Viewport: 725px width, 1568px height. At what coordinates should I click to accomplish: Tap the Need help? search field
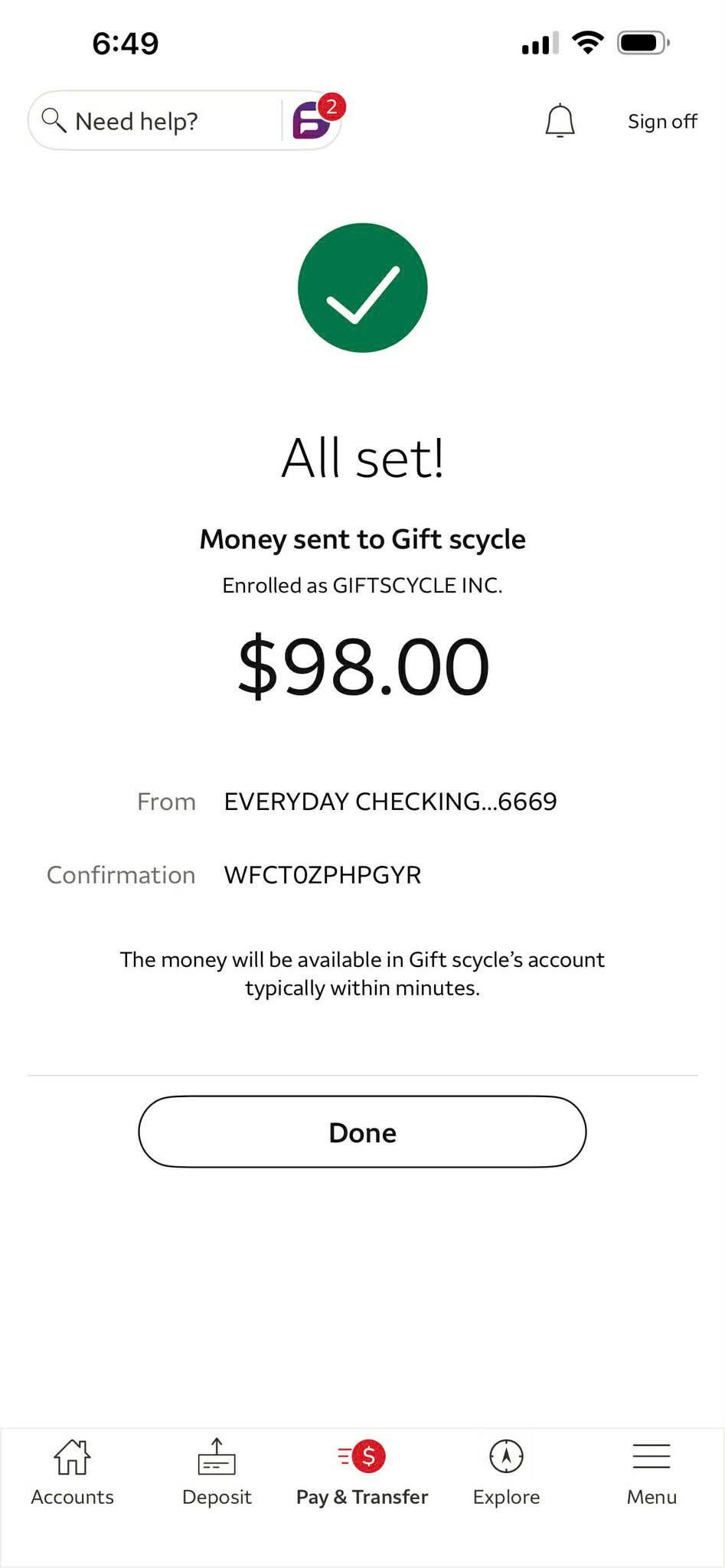pos(155,120)
